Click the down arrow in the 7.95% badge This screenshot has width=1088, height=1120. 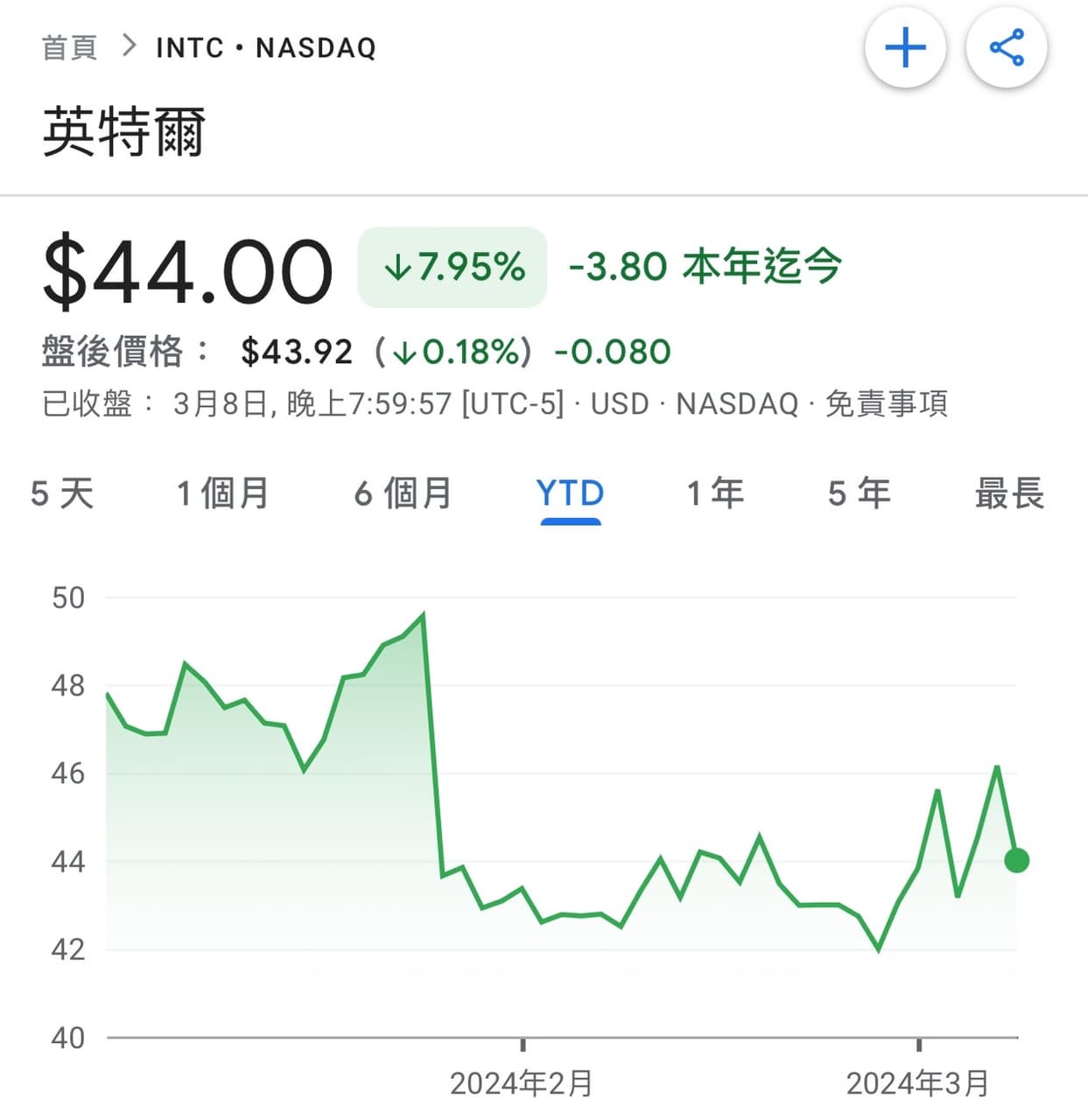401,267
